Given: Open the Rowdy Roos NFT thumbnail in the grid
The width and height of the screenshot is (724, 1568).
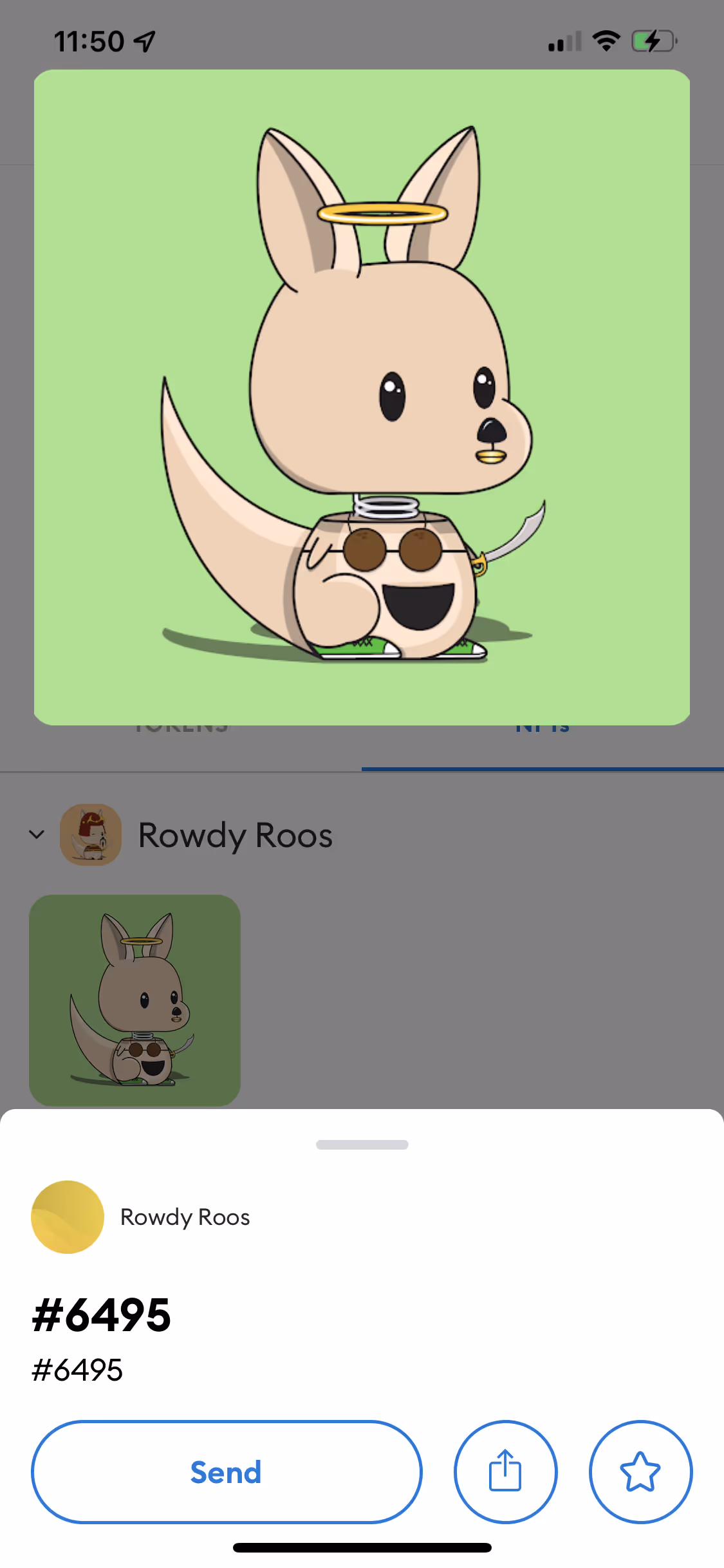Looking at the screenshot, I should click(135, 1000).
